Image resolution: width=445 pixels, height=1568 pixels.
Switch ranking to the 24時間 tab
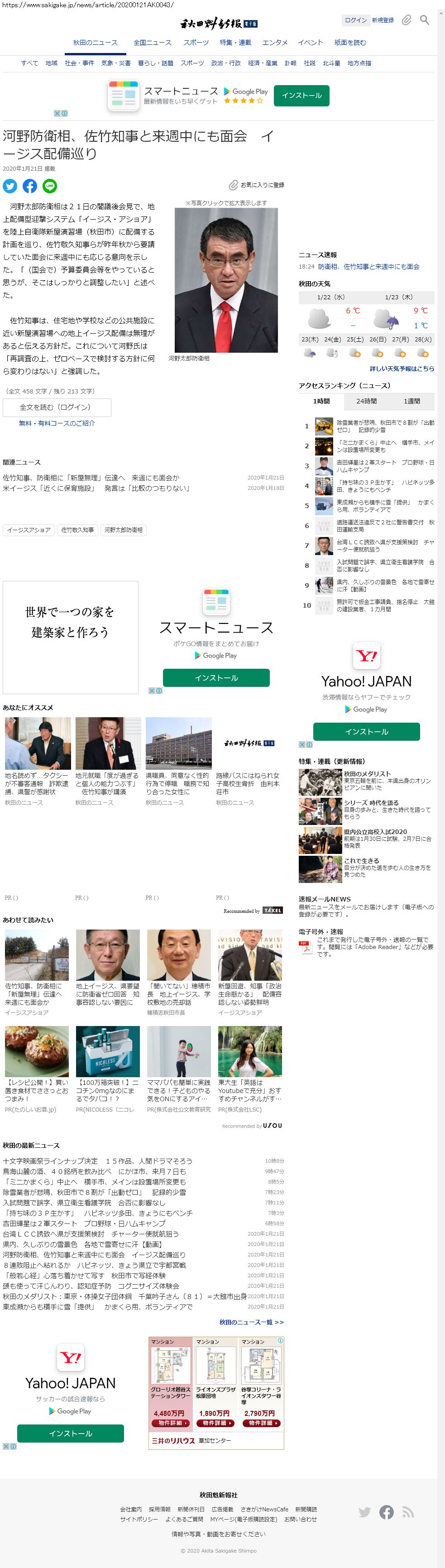coord(366,401)
